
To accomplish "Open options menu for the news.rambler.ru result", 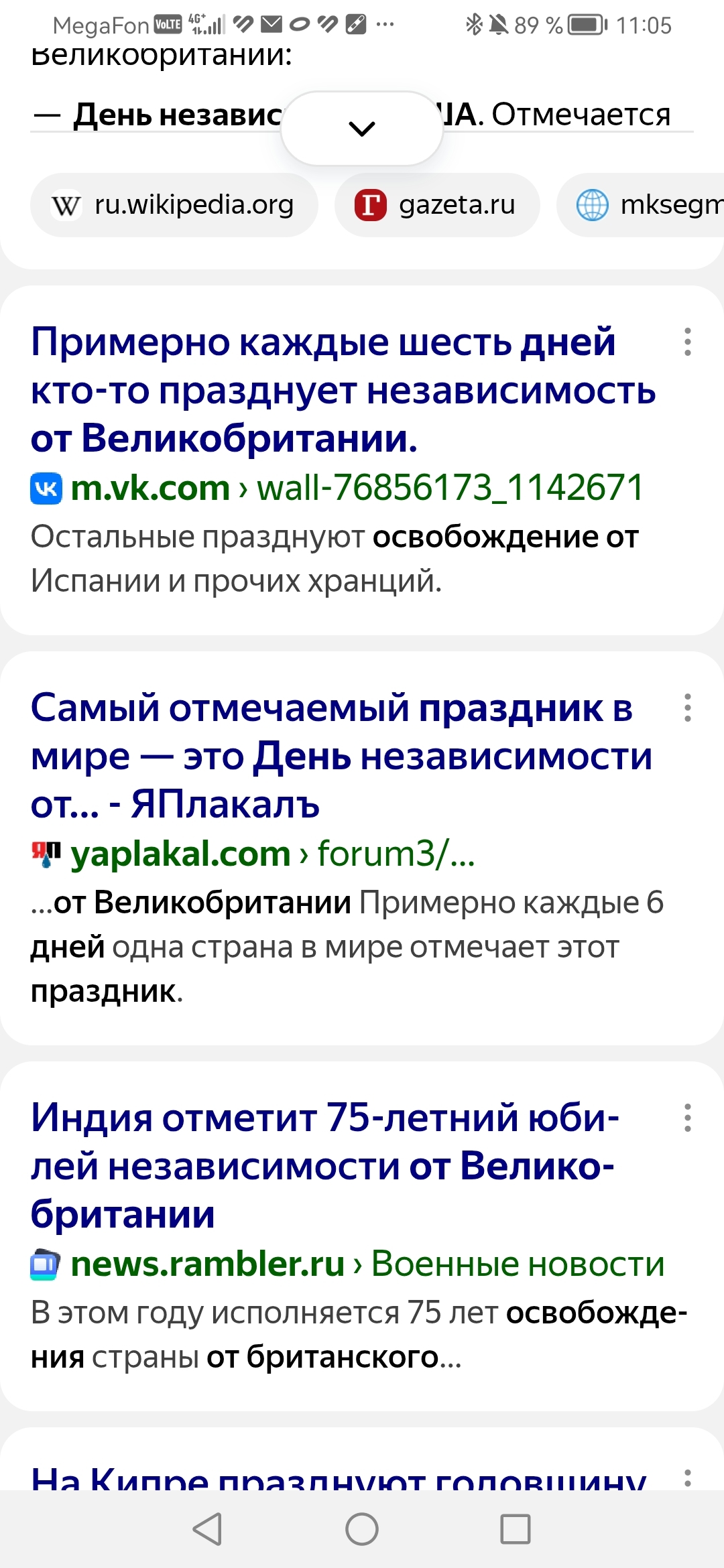I will [x=687, y=1118].
